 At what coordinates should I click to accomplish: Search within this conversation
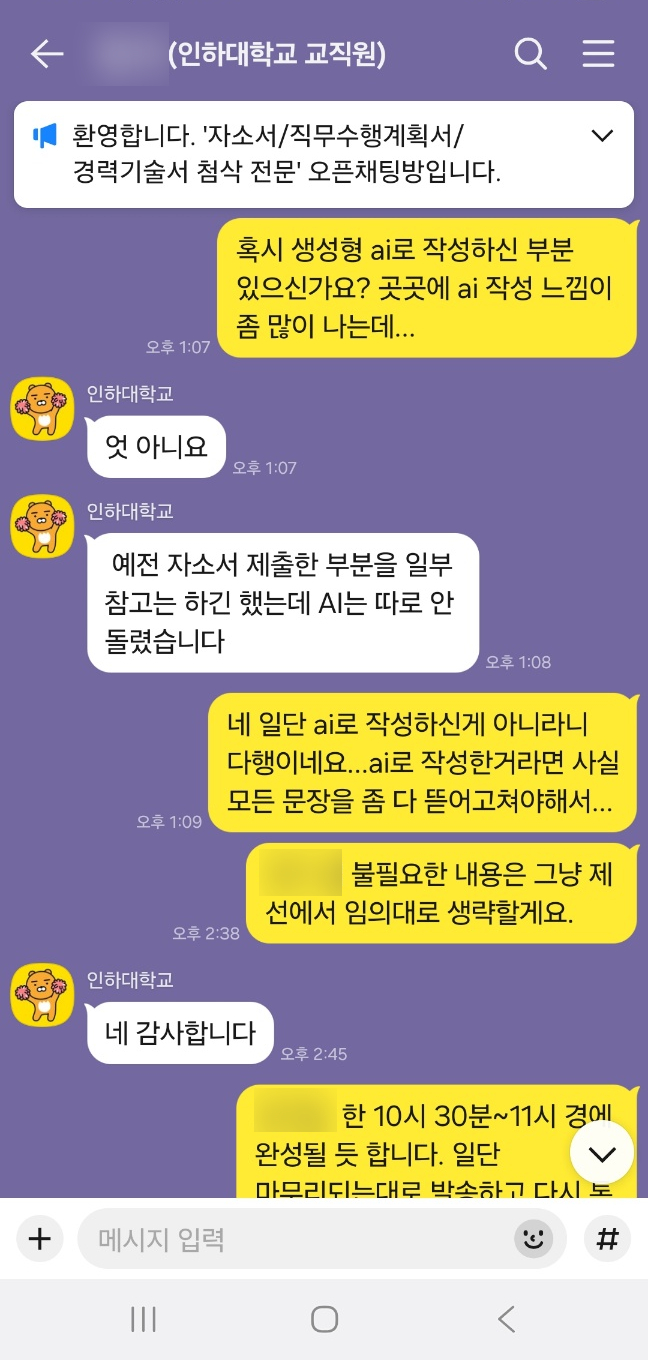[x=531, y=54]
